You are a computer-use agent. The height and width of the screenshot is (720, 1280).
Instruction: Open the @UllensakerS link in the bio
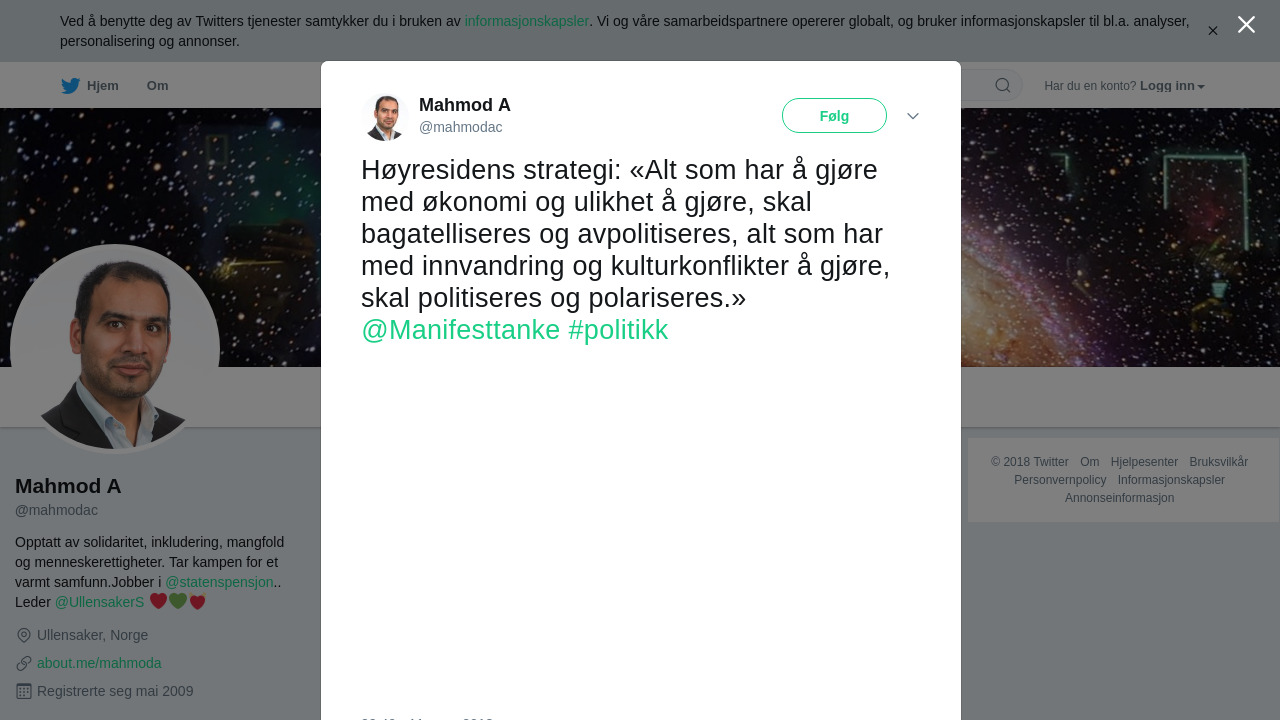point(99,602)
